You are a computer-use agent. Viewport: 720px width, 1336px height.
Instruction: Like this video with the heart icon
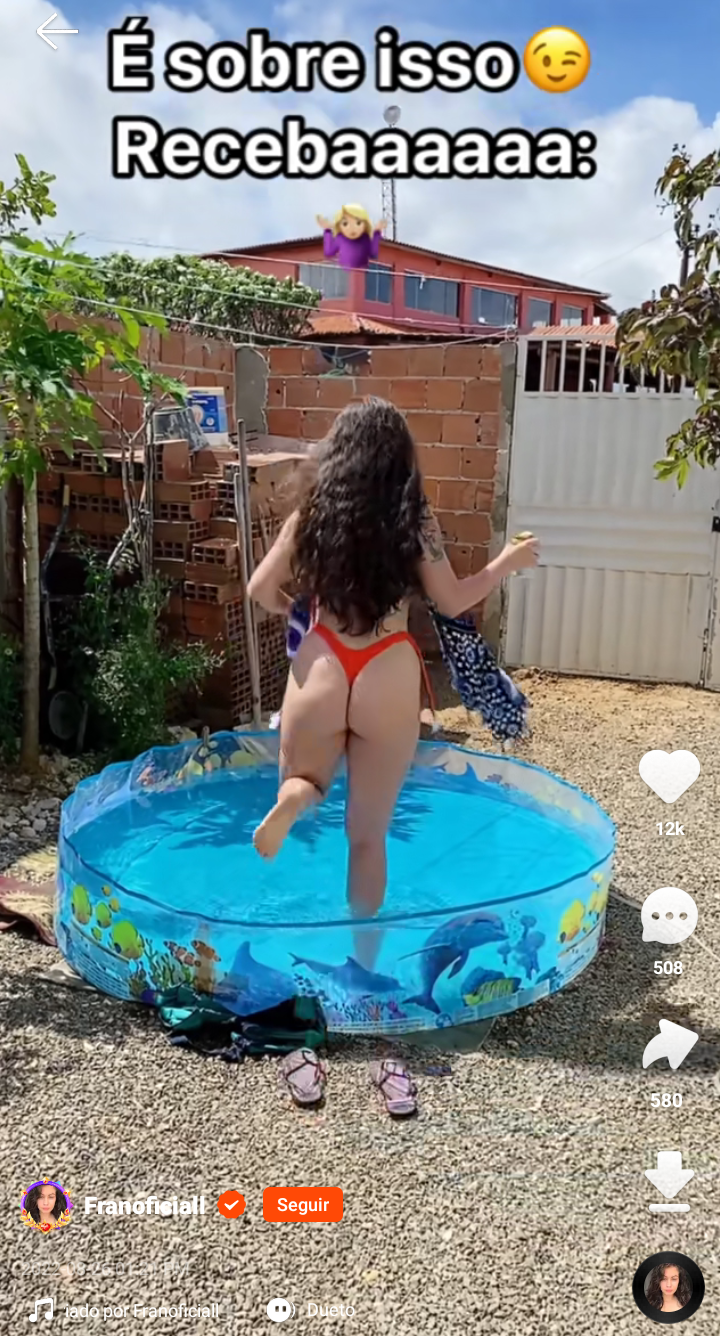click(x=668, y=777)
